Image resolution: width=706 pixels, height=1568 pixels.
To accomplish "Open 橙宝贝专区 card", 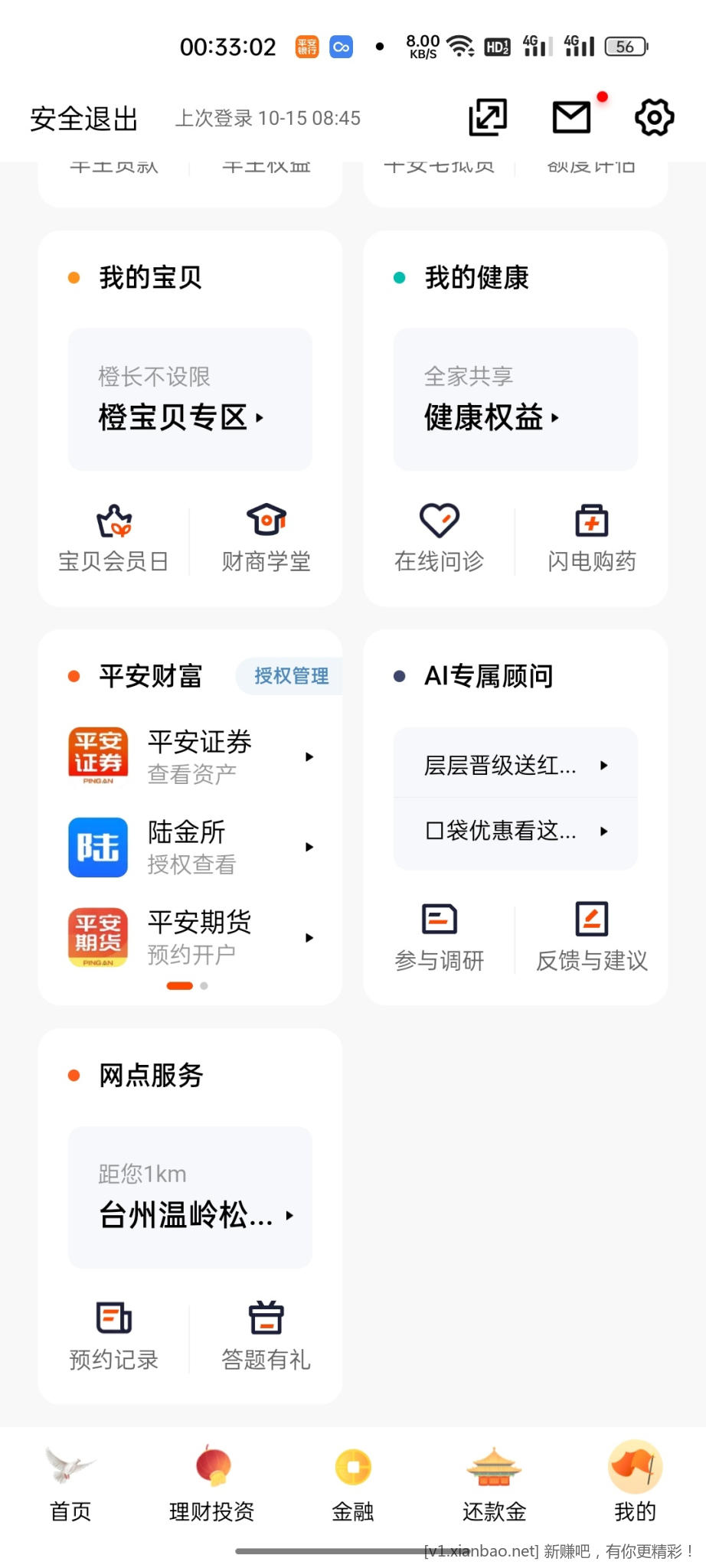I will coord(190,400).
